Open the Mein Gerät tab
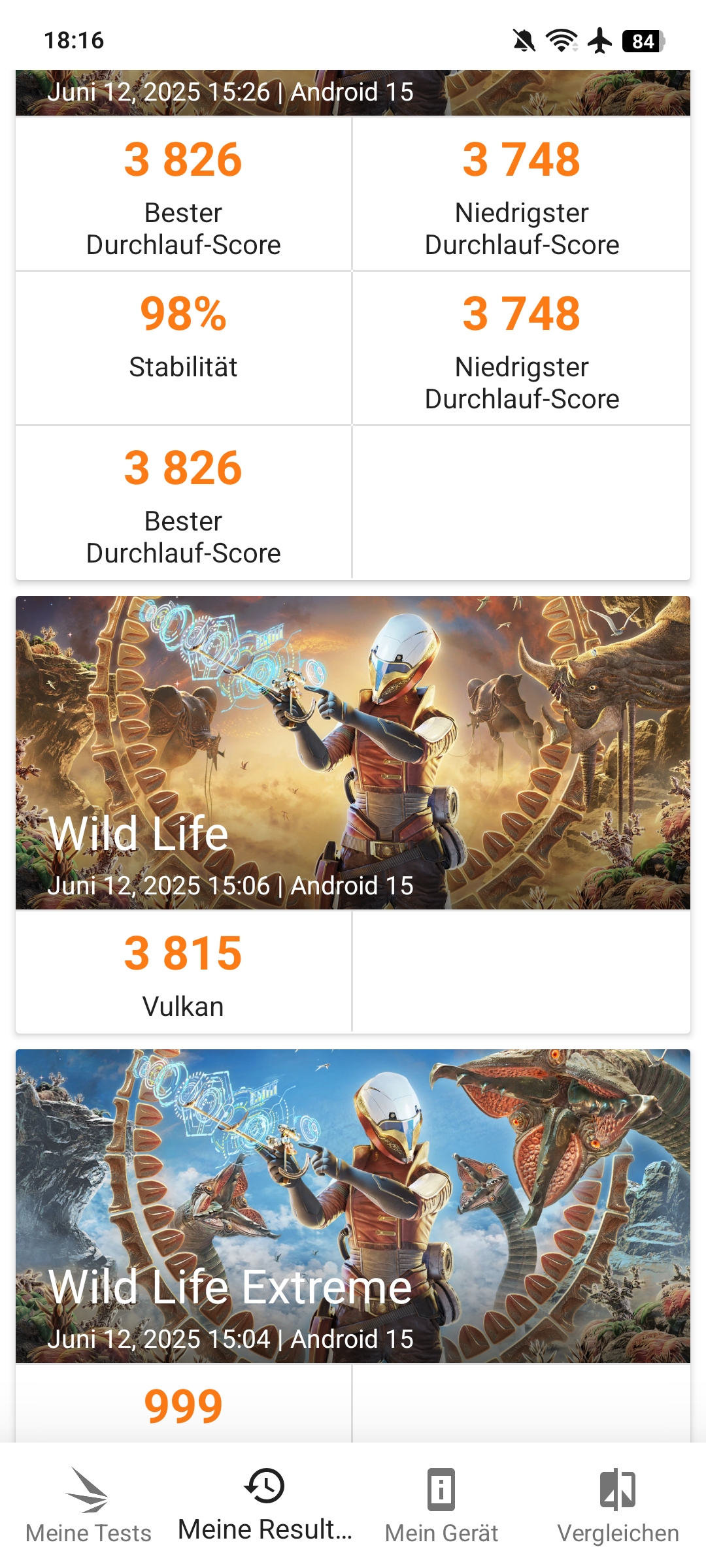706x1568 pixels. [441, 1505]
